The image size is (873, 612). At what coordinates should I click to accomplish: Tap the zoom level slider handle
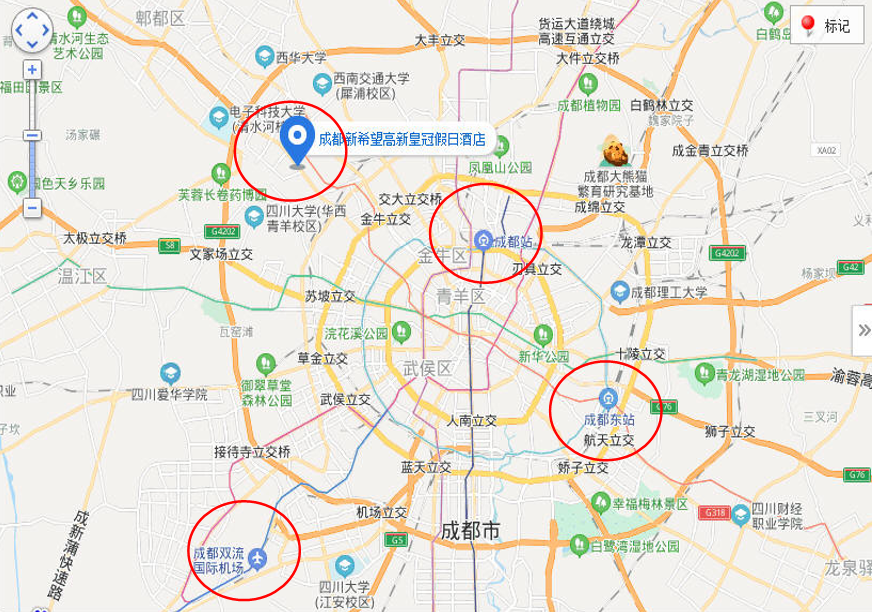(32, 135)
